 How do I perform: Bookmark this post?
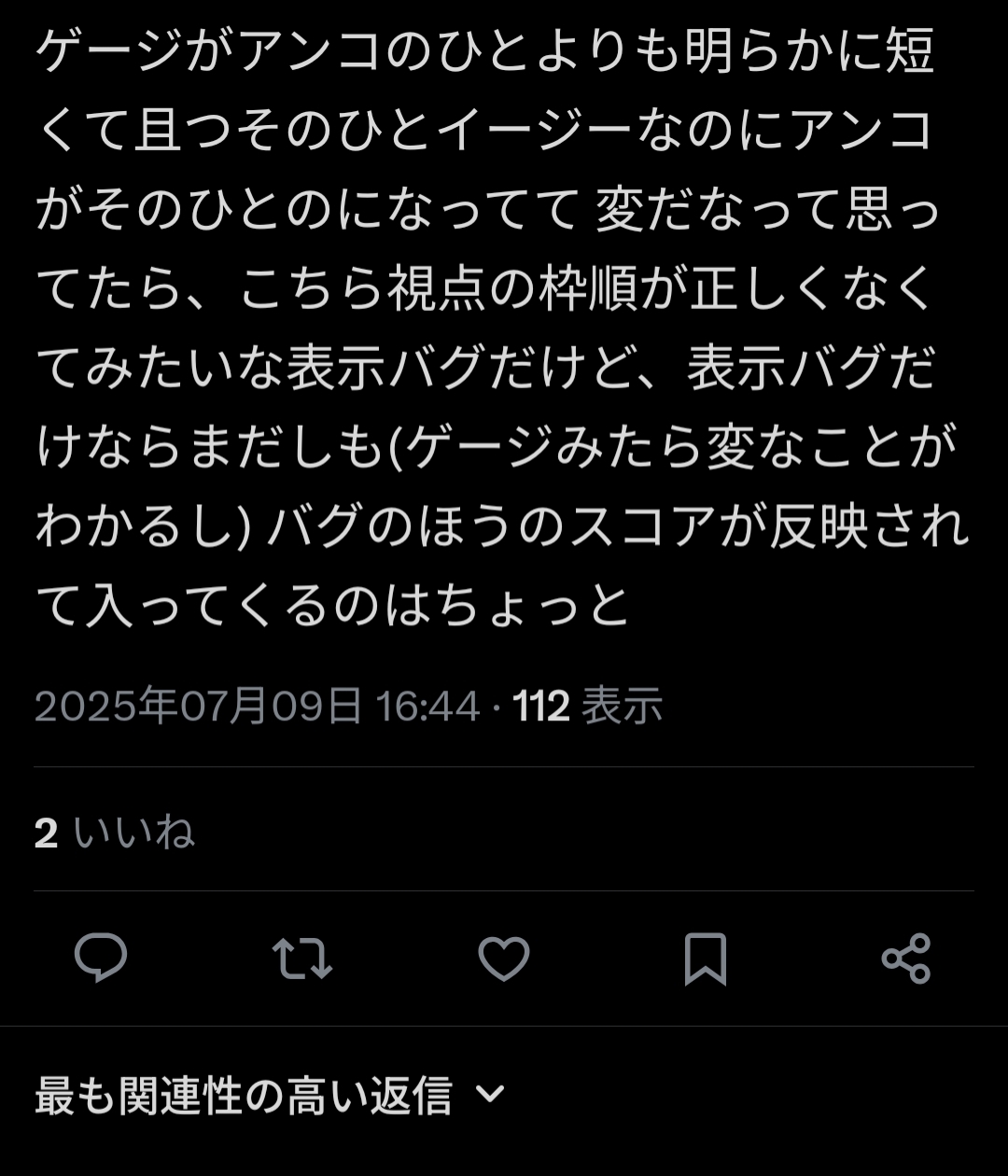(705, 958)
